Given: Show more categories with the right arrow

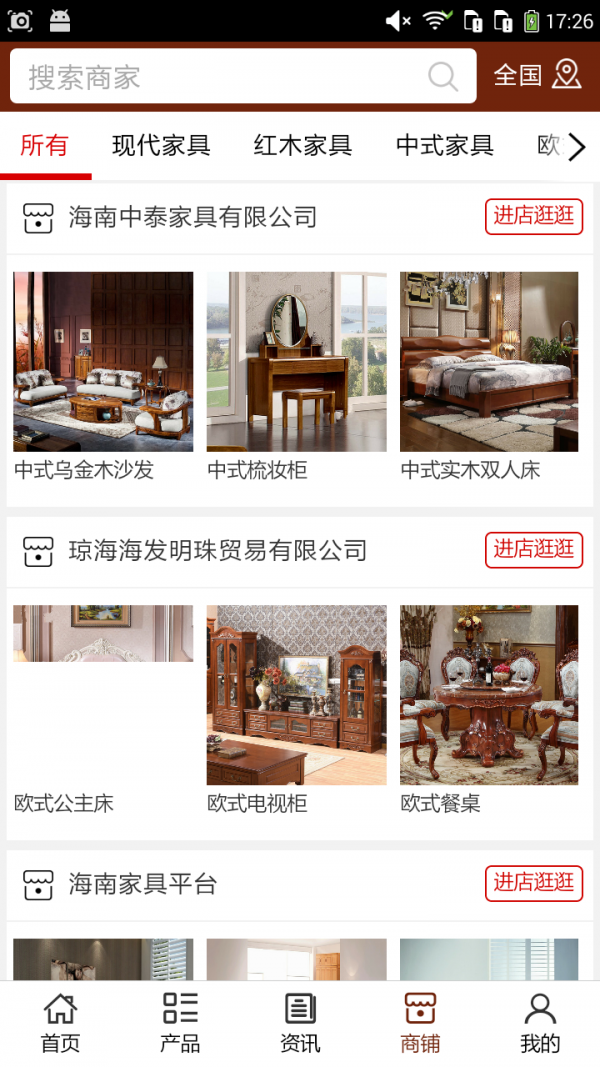Looking at the screenshot, I should pyautogui.click(x=576, y=148).
